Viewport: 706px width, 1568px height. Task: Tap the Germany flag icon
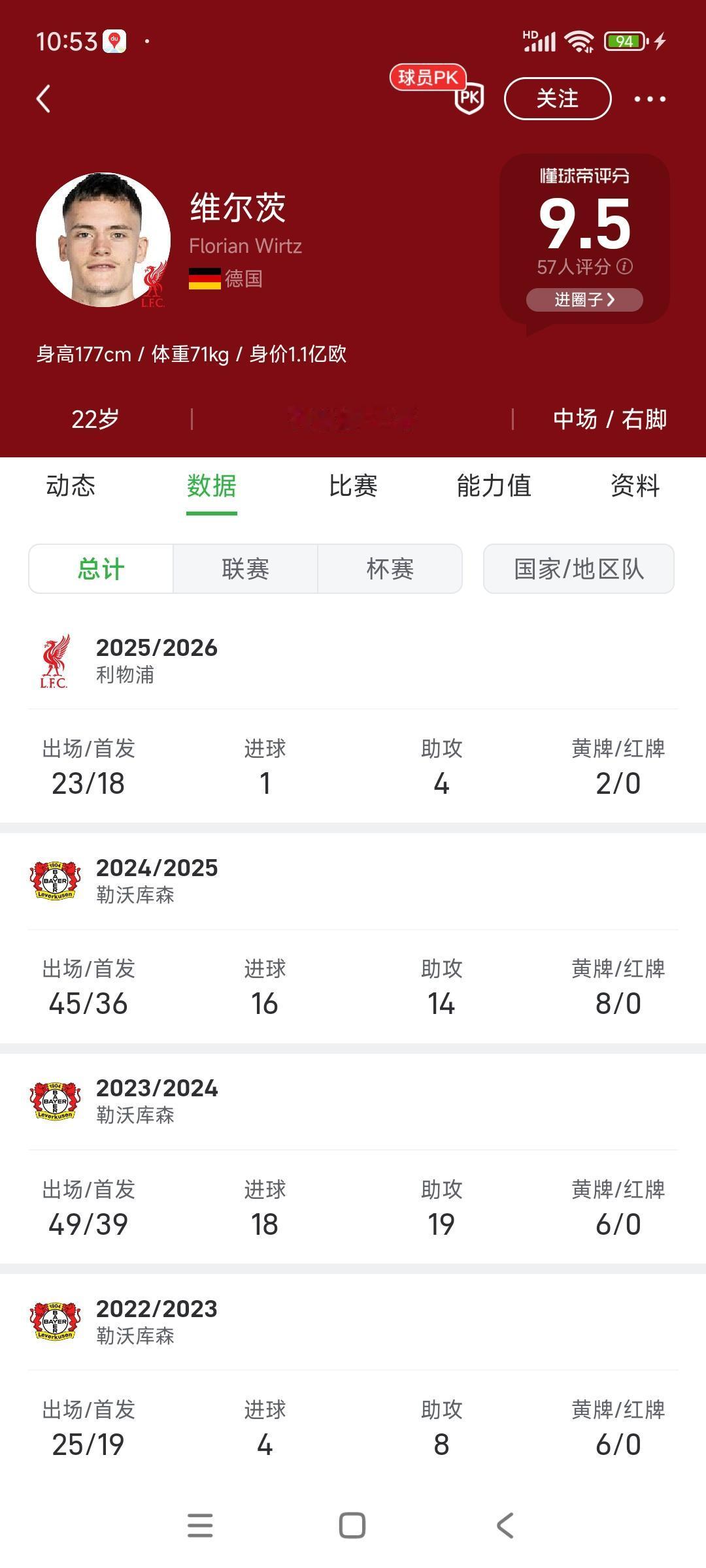tap(204, 278)
